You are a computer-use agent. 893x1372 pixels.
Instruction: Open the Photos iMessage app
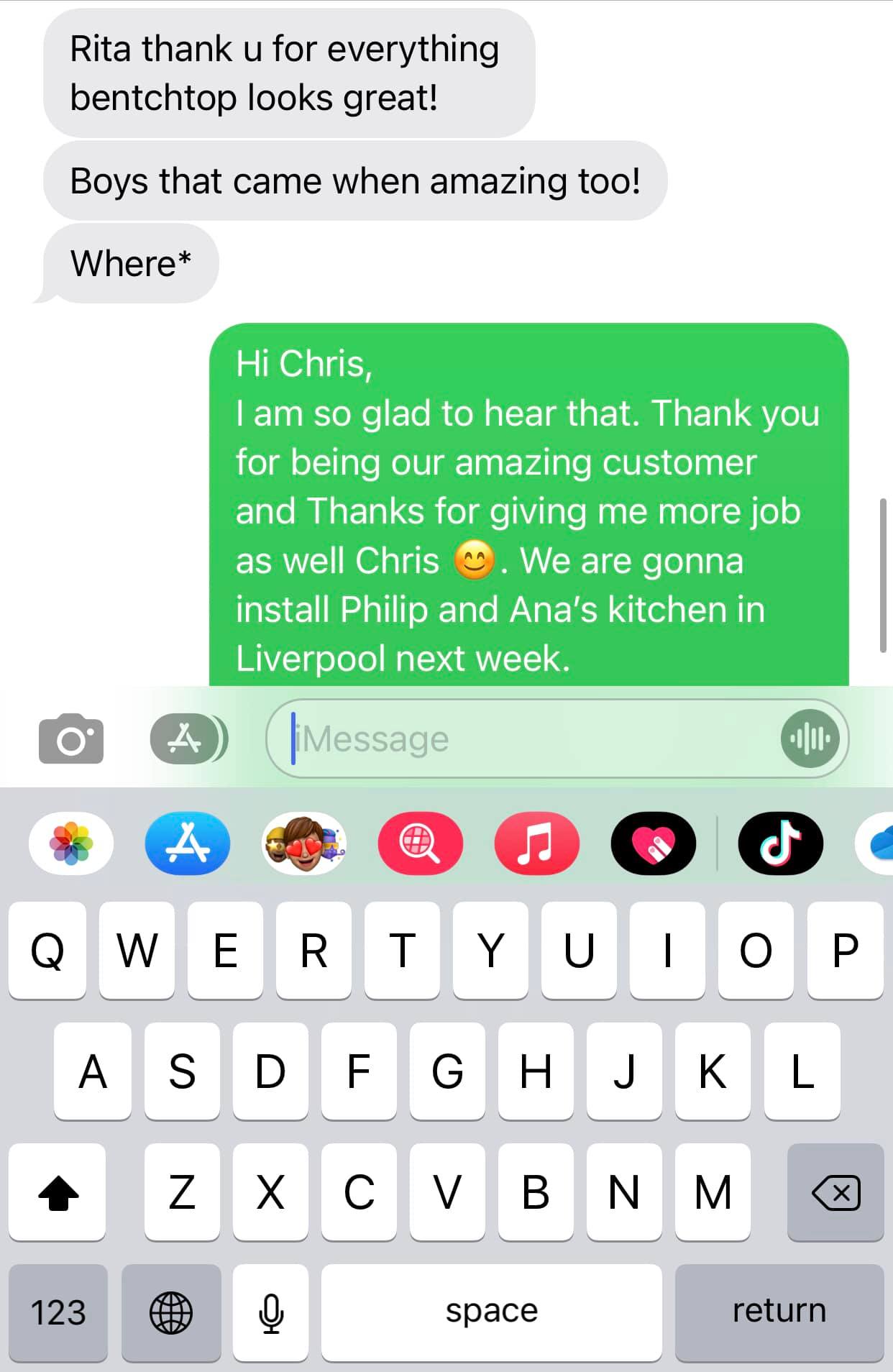(x=70, y=843)
